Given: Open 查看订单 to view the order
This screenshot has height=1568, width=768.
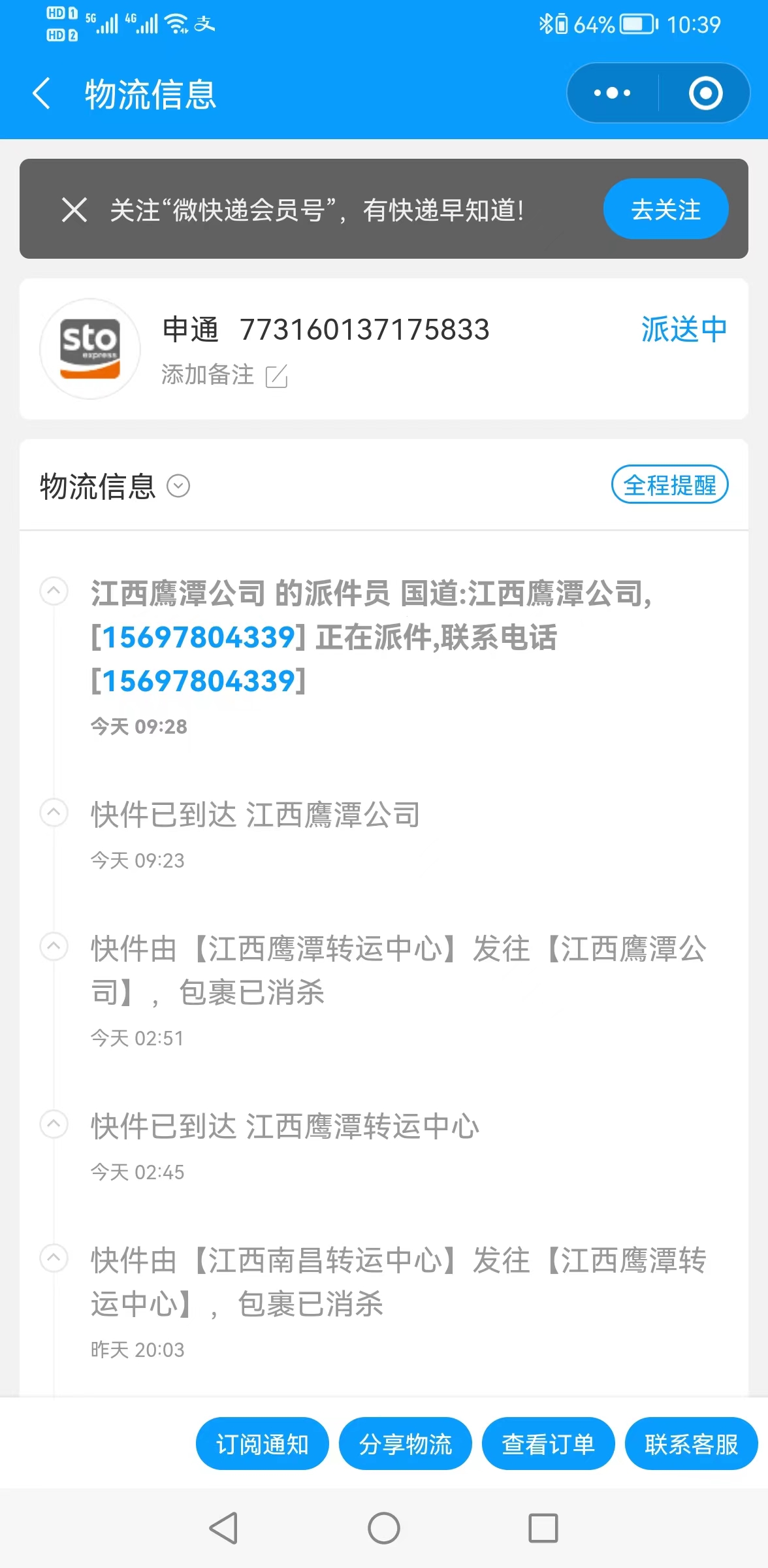Looking at the screenshot, I should click(x=548, y=1444).
